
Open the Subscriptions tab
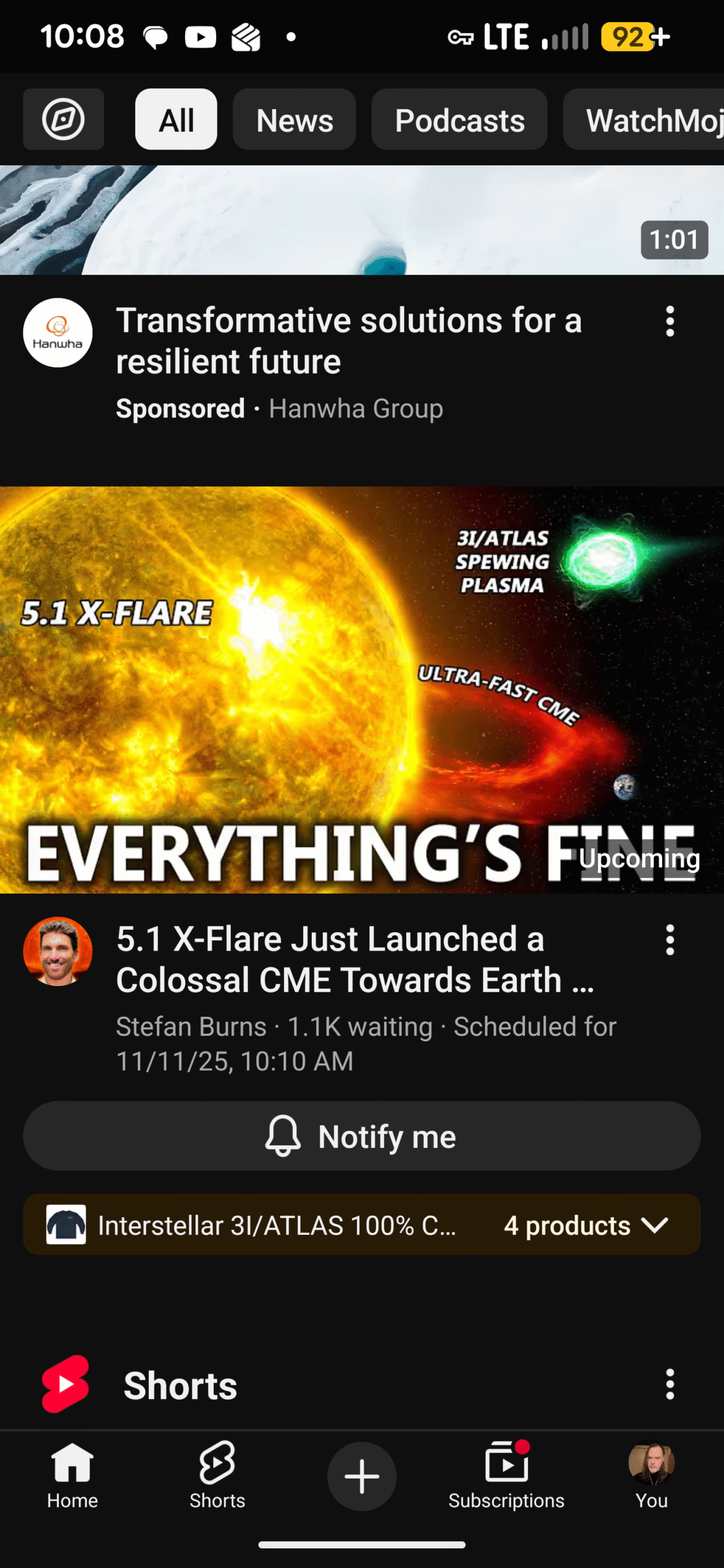click(506, 1476)
